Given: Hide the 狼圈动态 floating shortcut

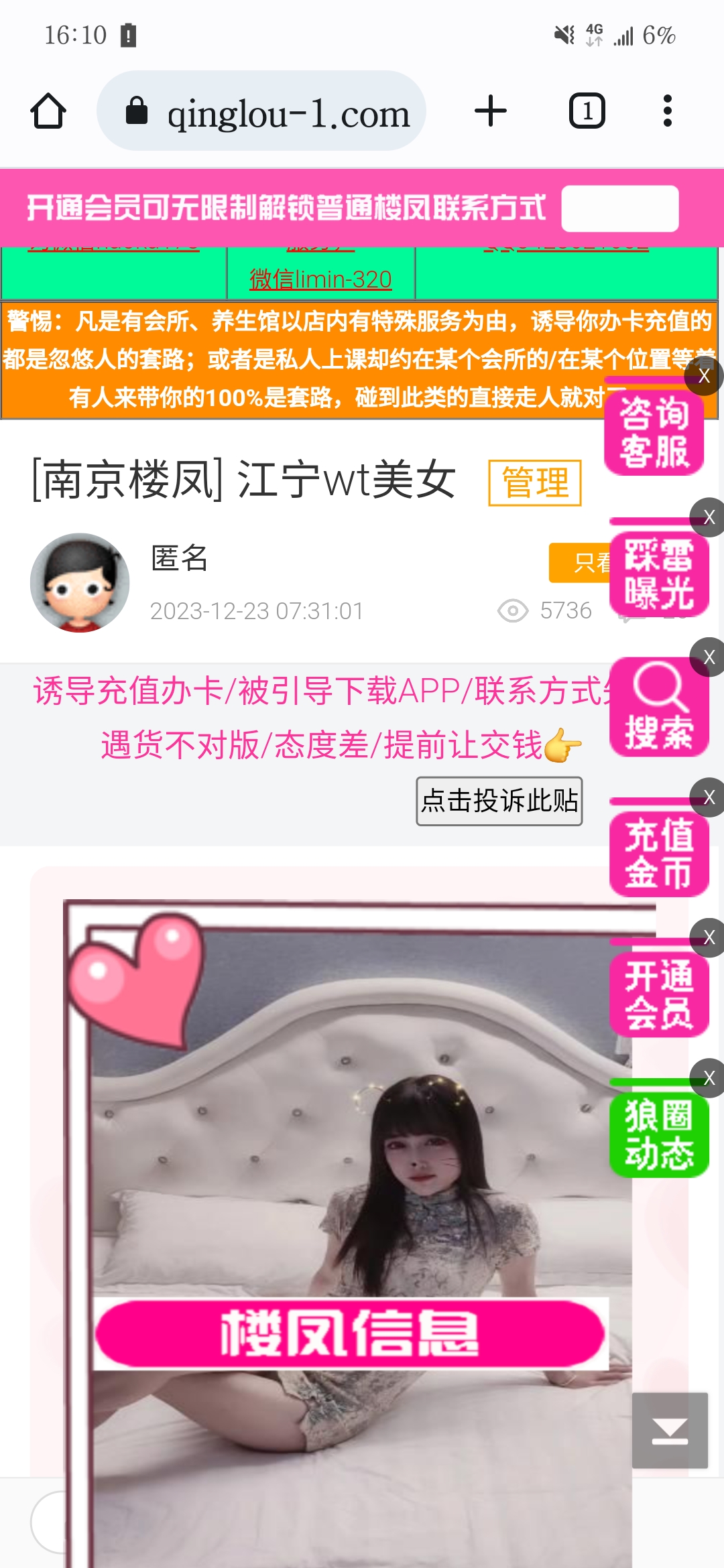Looking at the screenshot, I should click(x=709, y=1077).
